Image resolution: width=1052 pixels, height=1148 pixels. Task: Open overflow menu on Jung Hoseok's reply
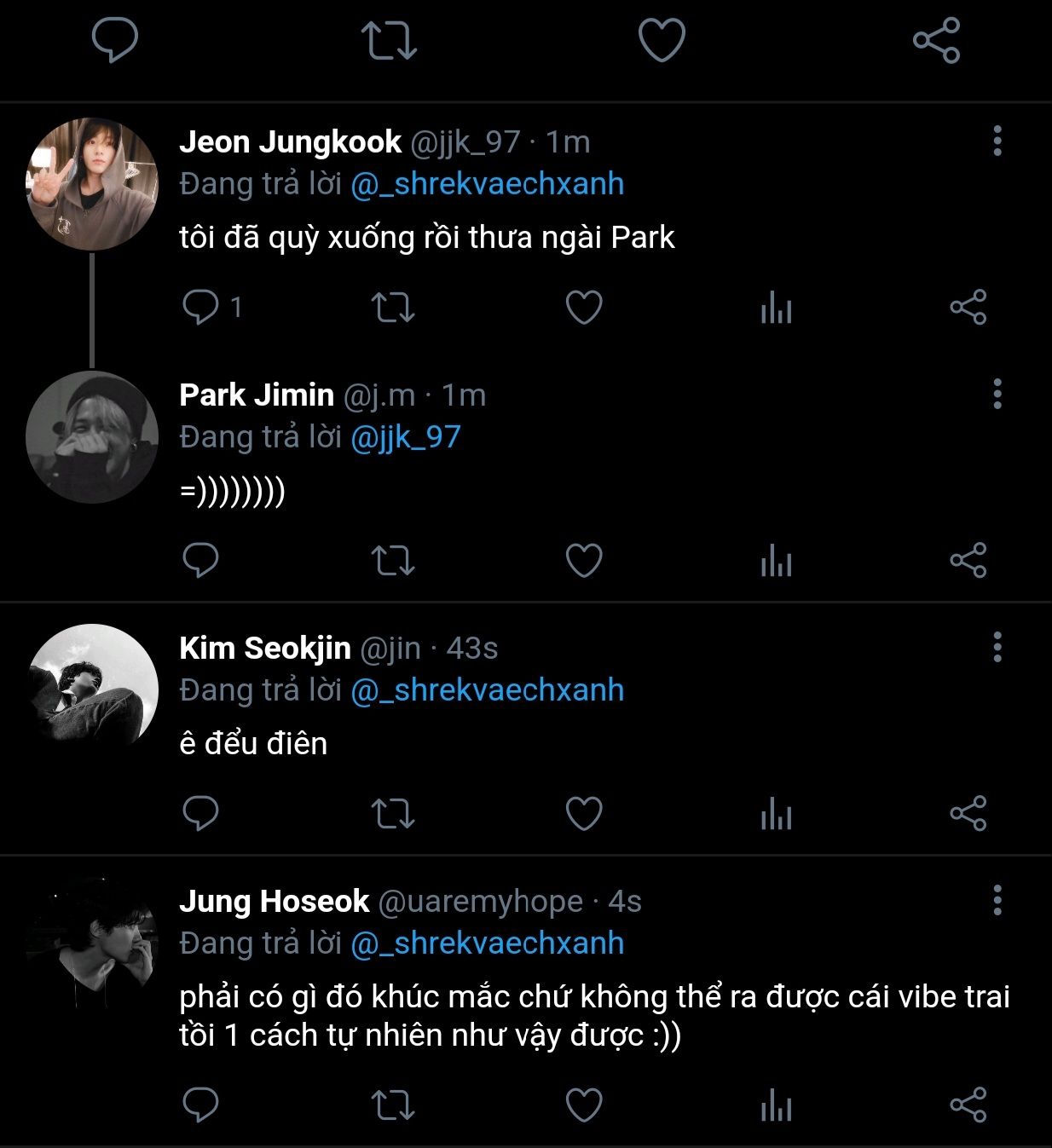[997, 901]
